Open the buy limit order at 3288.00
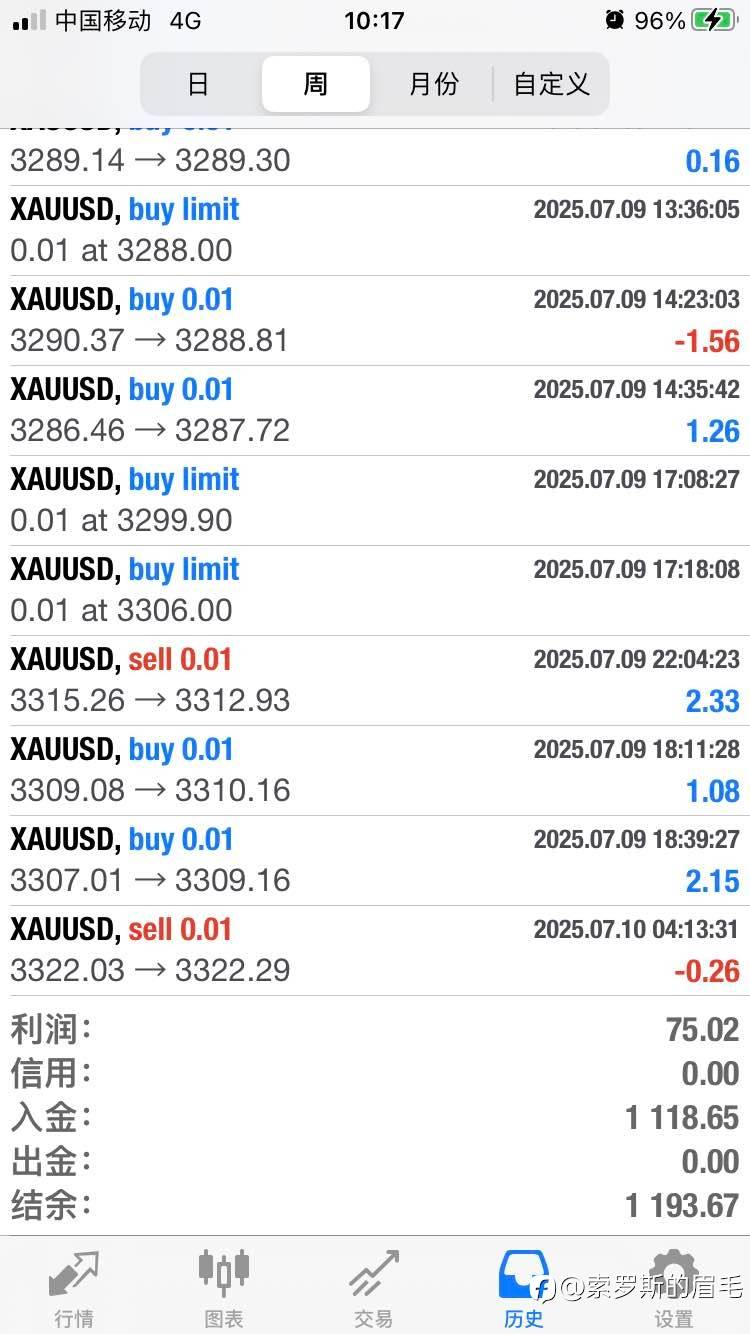The width and height of the screenshot is (750, 1334). (375, 231)
